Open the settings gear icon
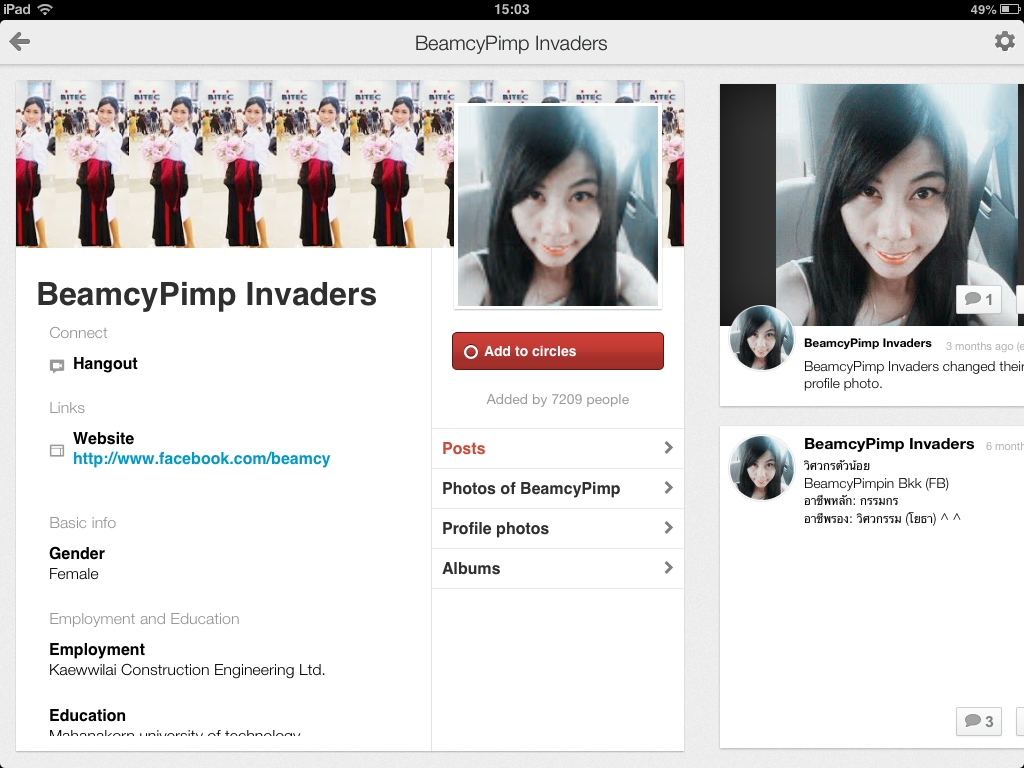This screenshot has height=768, width=1024. point(1004,41)
